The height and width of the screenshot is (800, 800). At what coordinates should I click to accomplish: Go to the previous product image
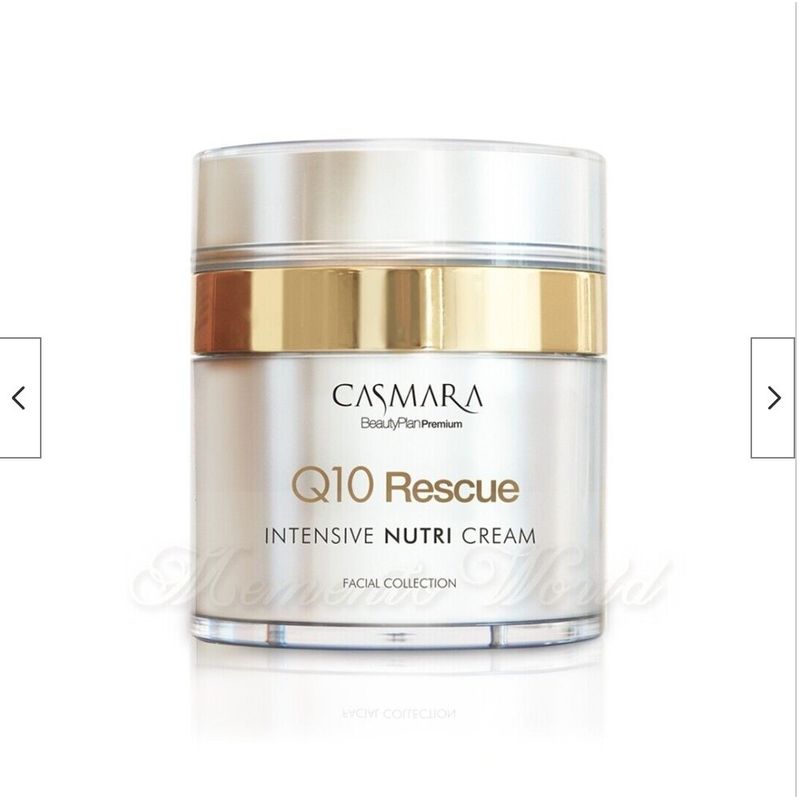(x=19, y=398)
